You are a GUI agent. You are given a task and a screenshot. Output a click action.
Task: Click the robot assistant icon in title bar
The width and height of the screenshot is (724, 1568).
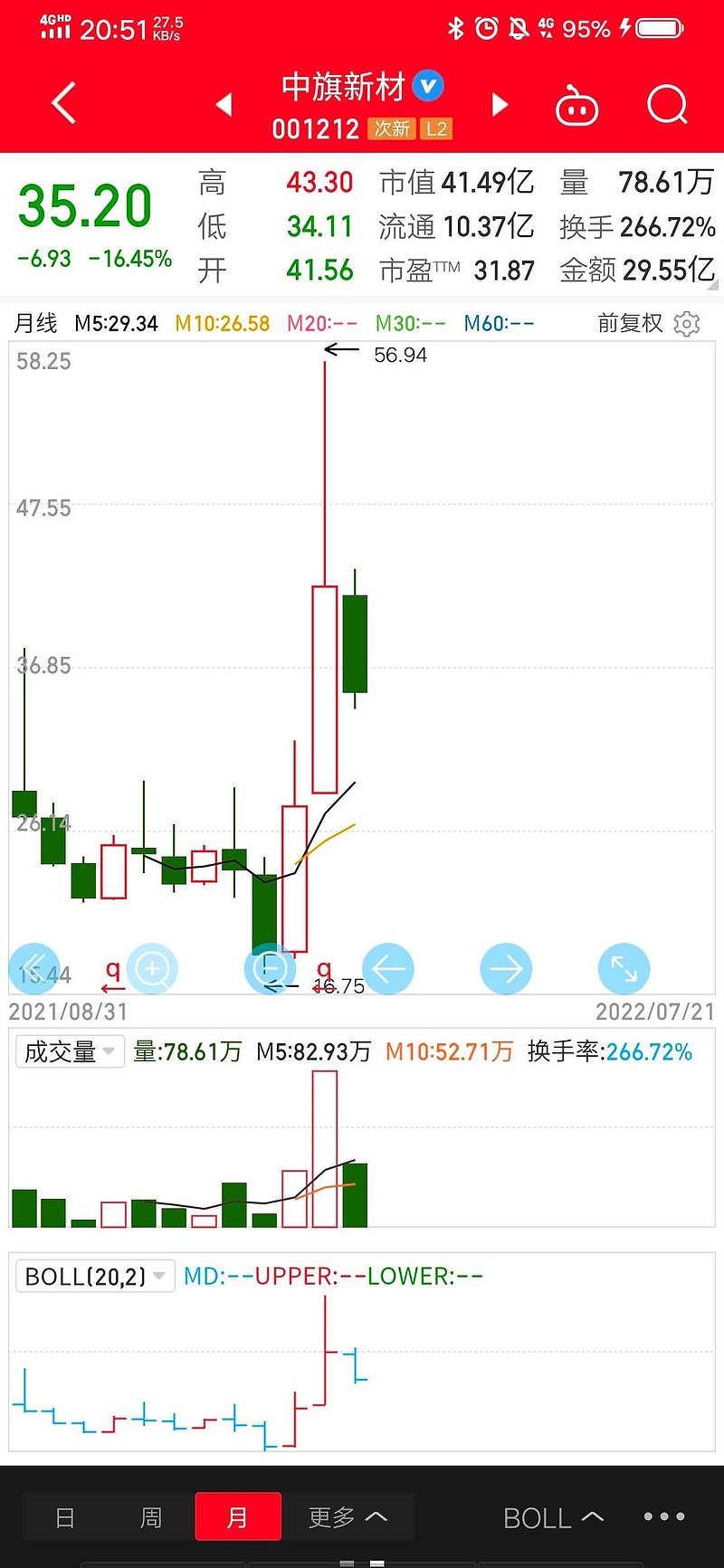(x=576, y=104)
